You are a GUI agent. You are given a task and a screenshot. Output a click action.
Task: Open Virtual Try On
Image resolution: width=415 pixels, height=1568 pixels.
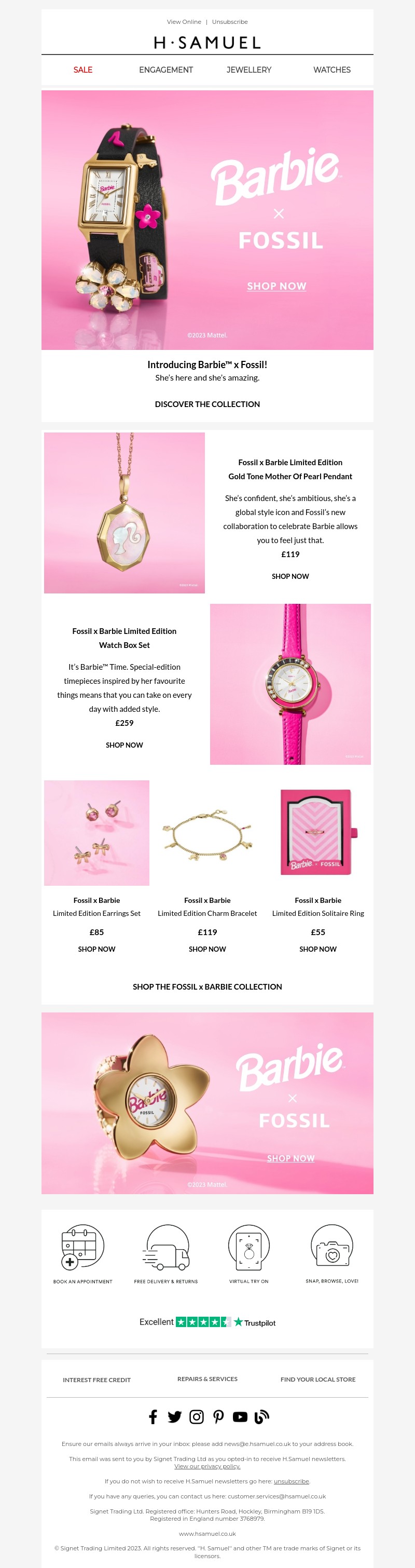pyautogui.click(x=248, y=1253)
